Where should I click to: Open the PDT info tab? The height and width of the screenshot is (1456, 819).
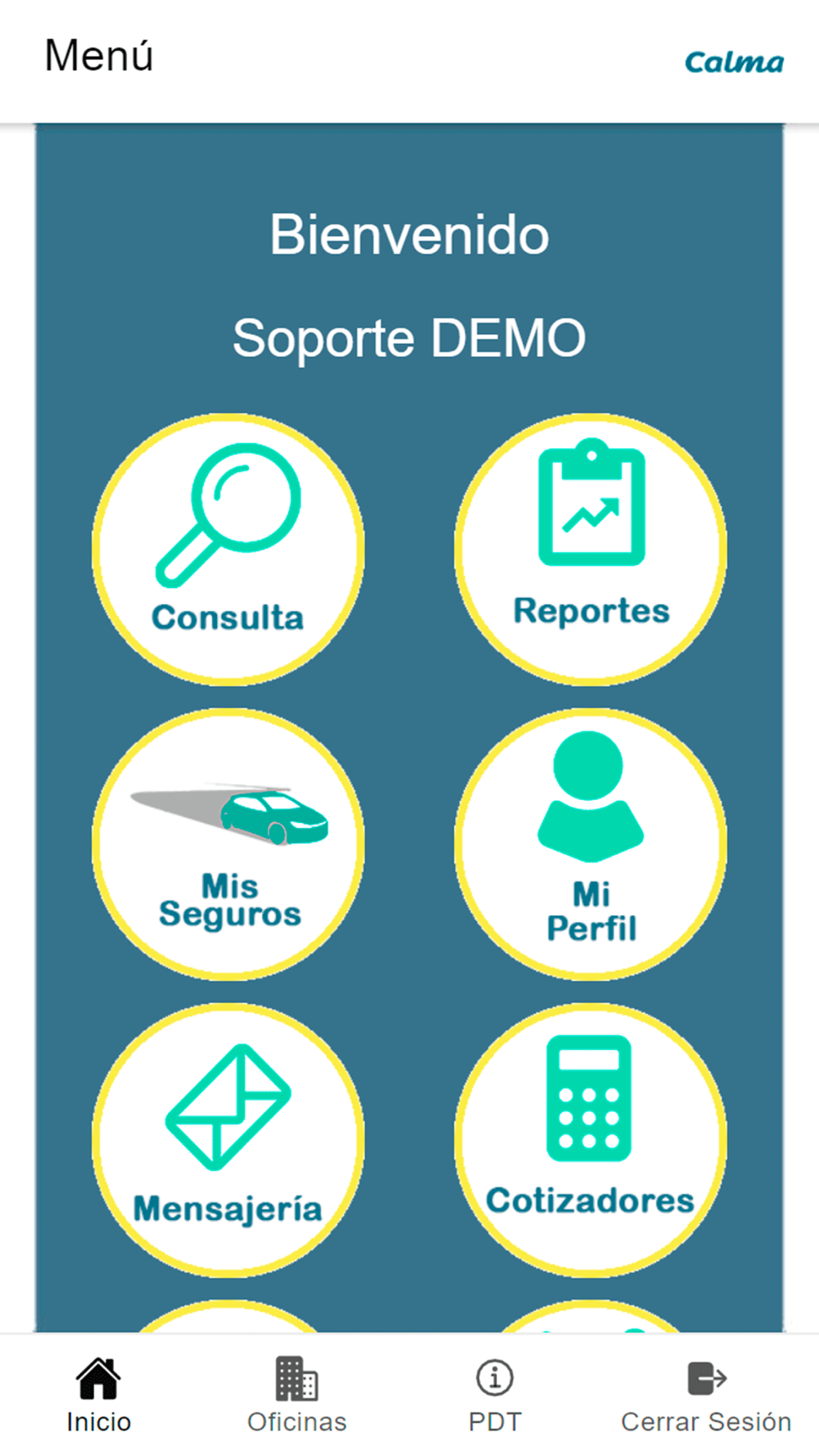(x=495, y=1395)
